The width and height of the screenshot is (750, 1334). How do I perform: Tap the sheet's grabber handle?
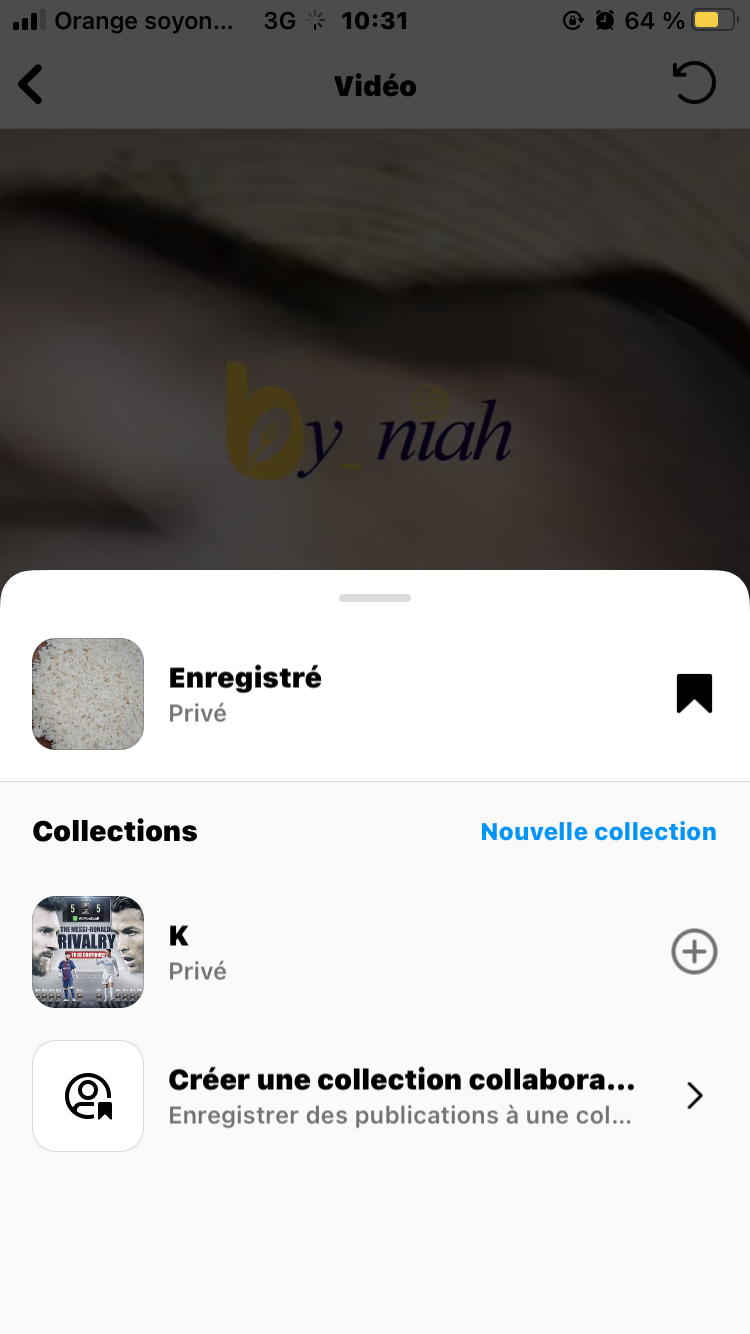click(375, 598)
